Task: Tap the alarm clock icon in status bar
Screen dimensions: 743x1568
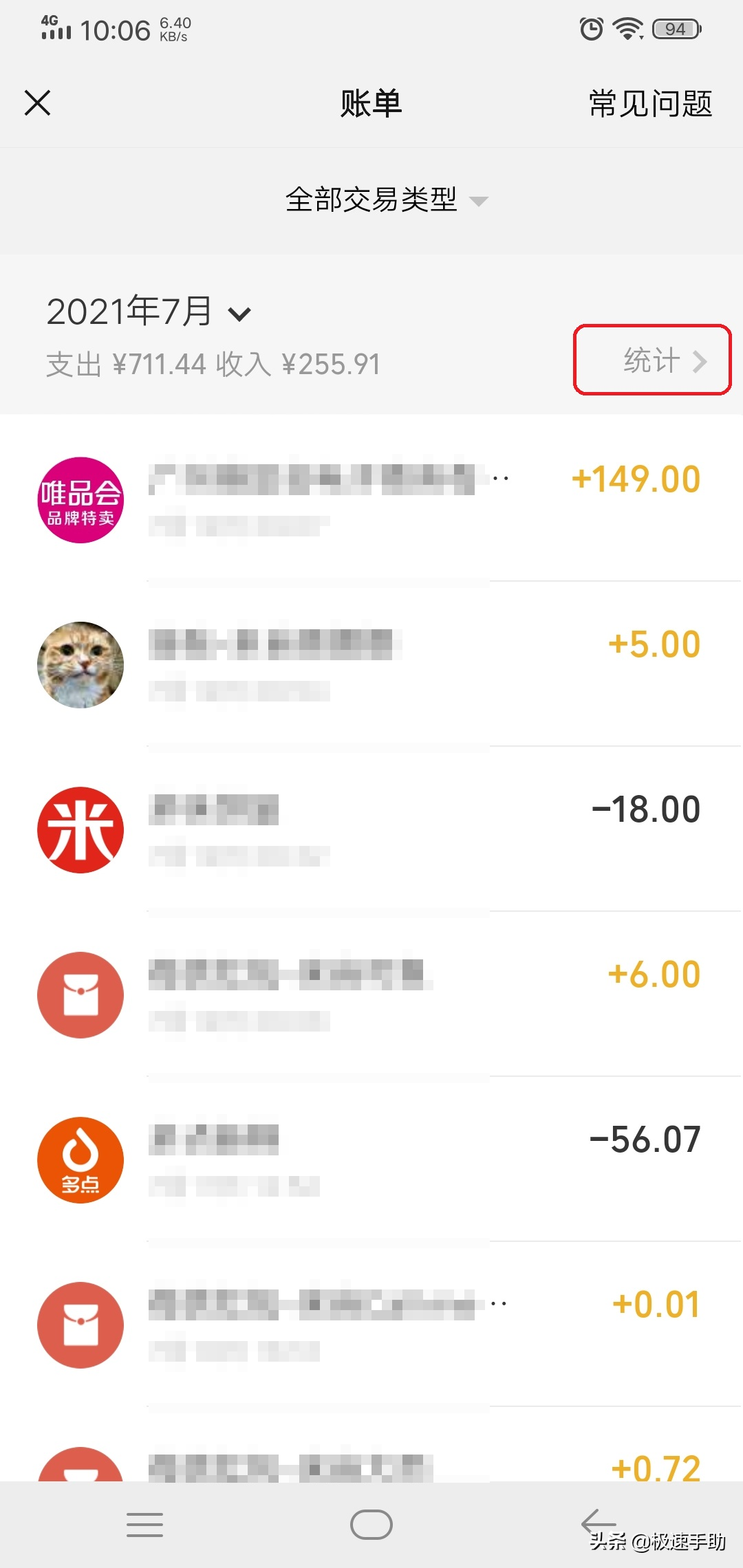Action: (x=590, y=30)
